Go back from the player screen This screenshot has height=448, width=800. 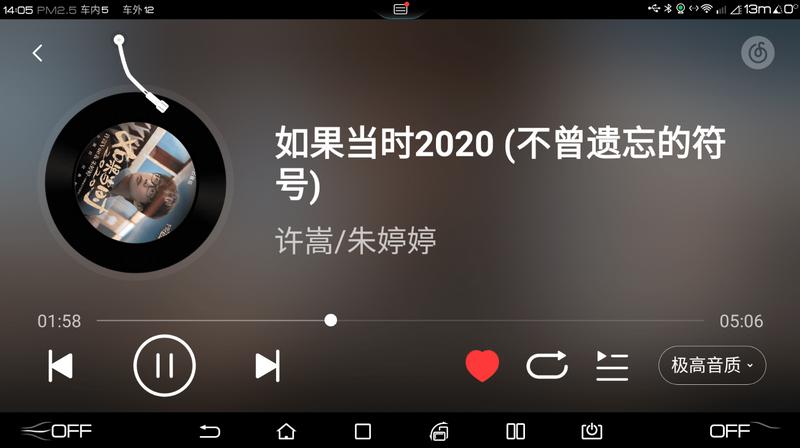tap(38, 53)
